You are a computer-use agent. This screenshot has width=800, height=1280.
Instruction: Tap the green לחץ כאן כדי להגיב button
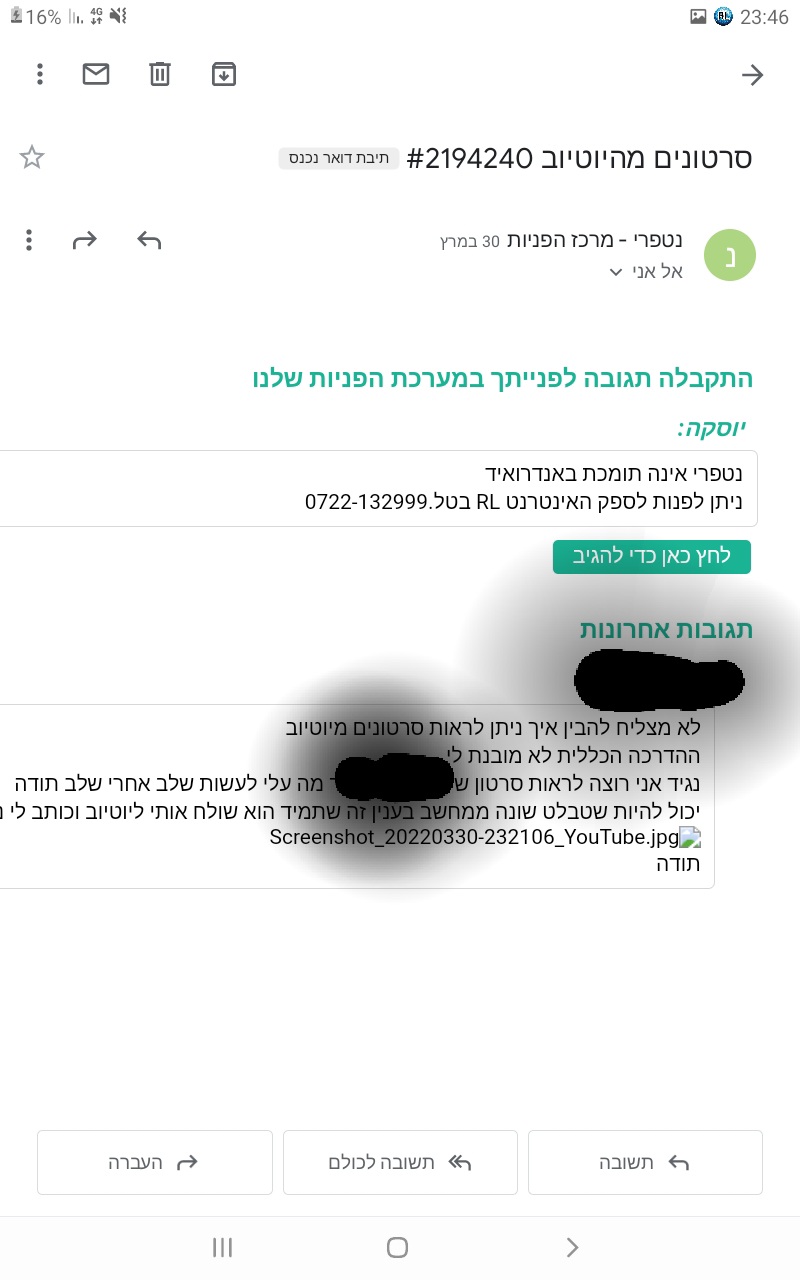[x=651, y=557]
